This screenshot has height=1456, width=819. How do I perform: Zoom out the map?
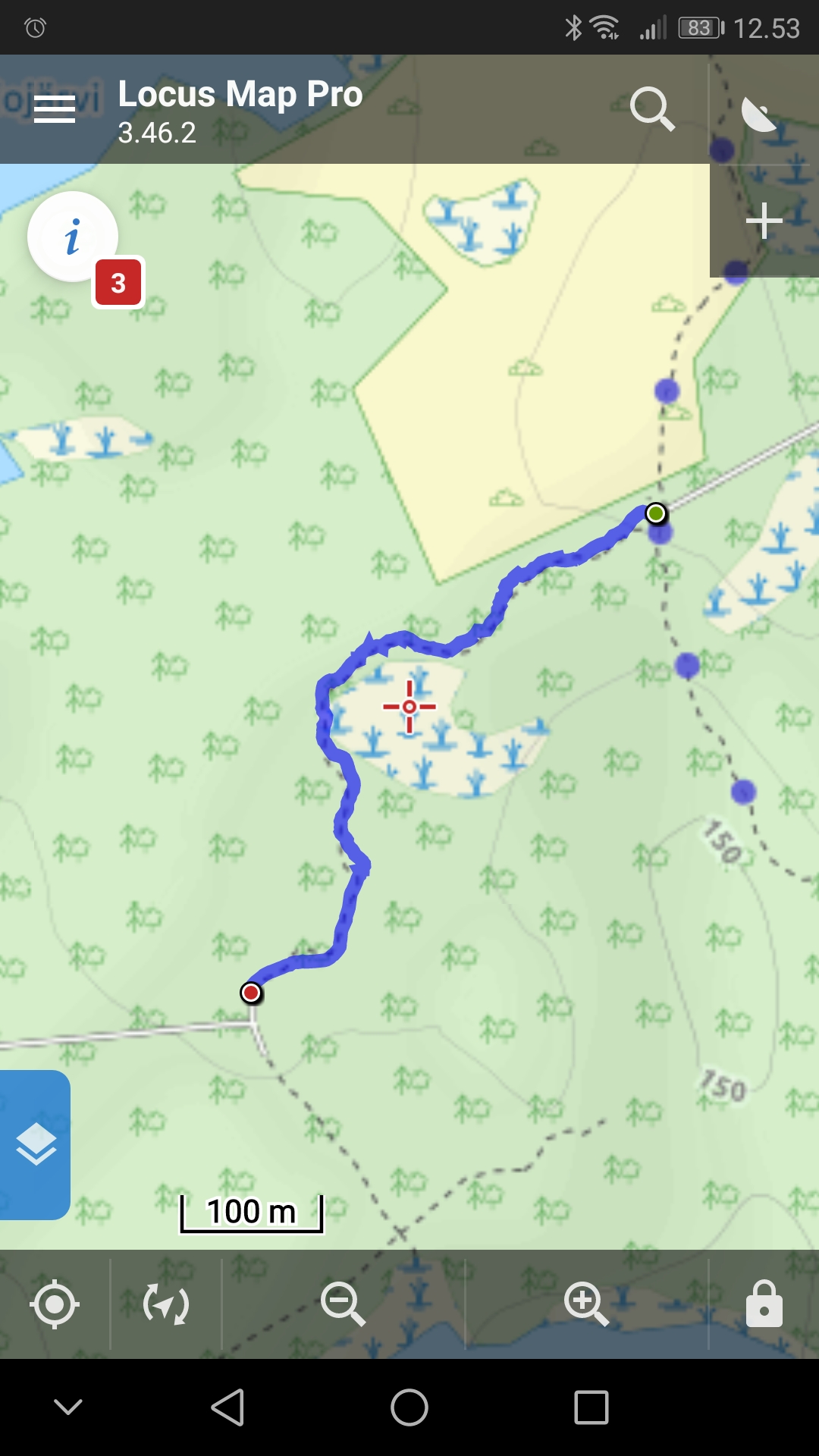click(343, 1304)
